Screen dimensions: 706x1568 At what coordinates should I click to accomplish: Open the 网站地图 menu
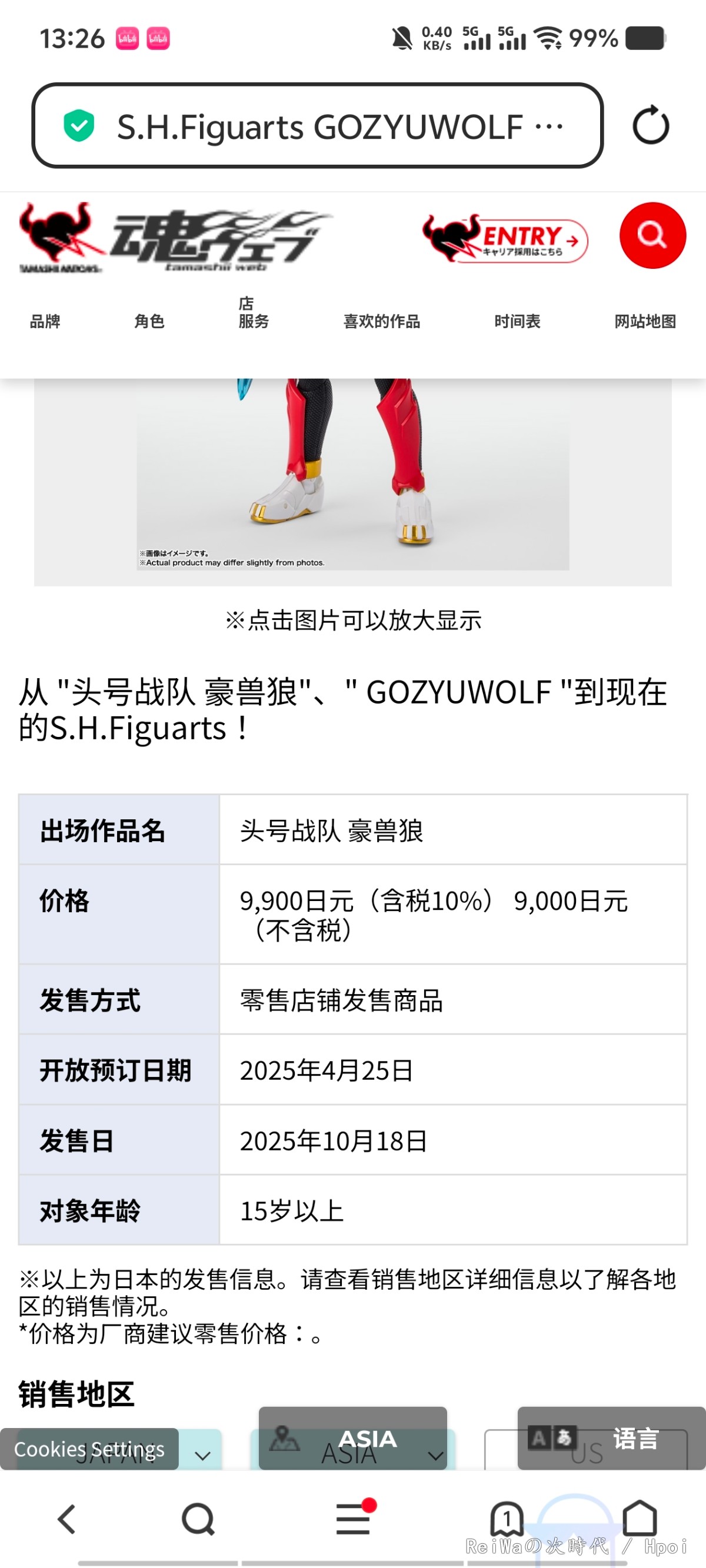click(645, 321)
